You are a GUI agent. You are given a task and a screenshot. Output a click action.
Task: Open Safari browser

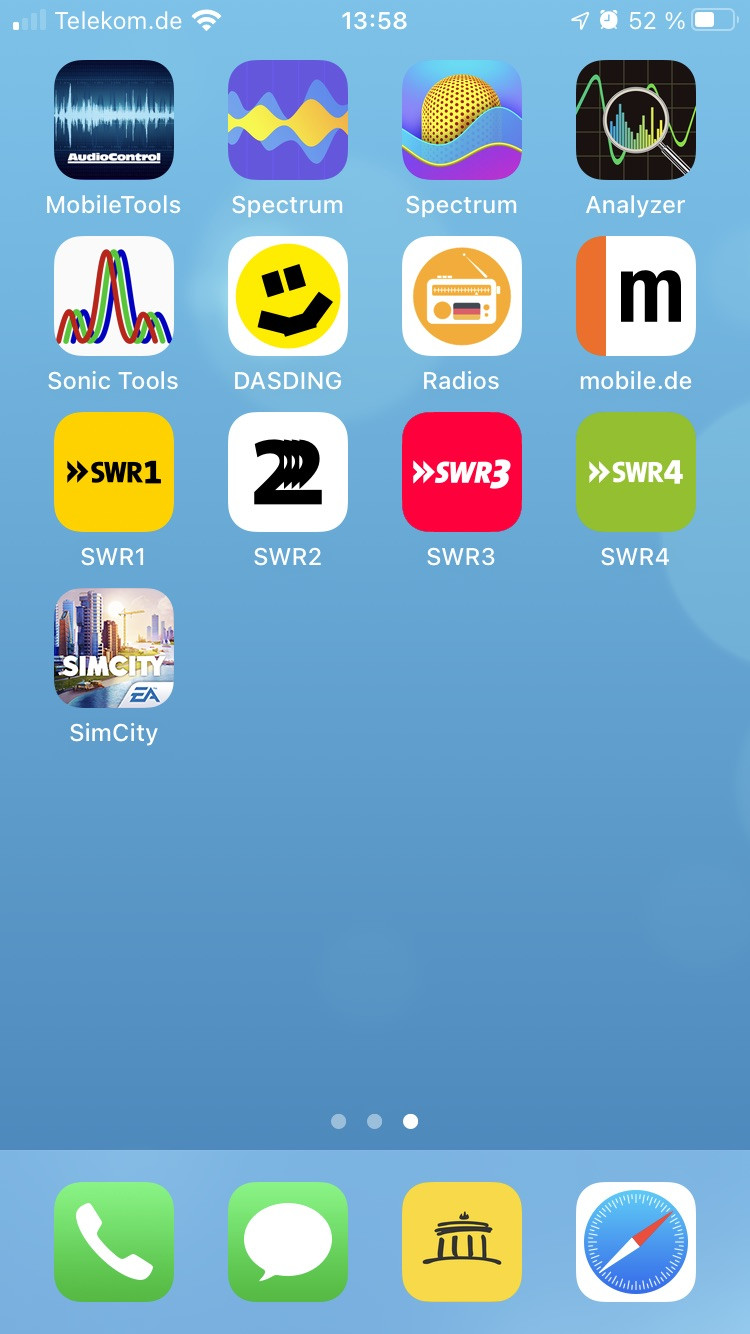point(636,1242)
